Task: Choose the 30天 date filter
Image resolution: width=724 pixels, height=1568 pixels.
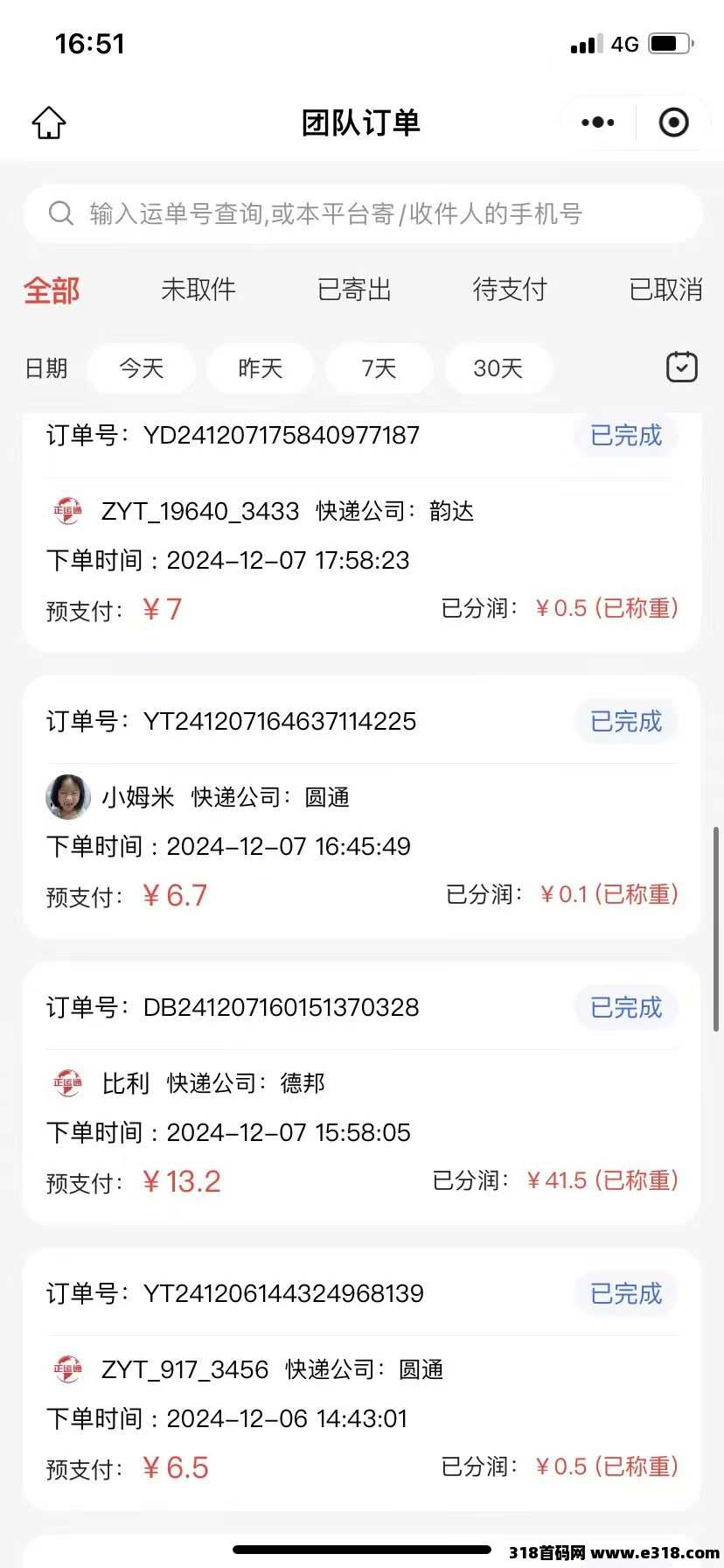Action: [498, 368]
